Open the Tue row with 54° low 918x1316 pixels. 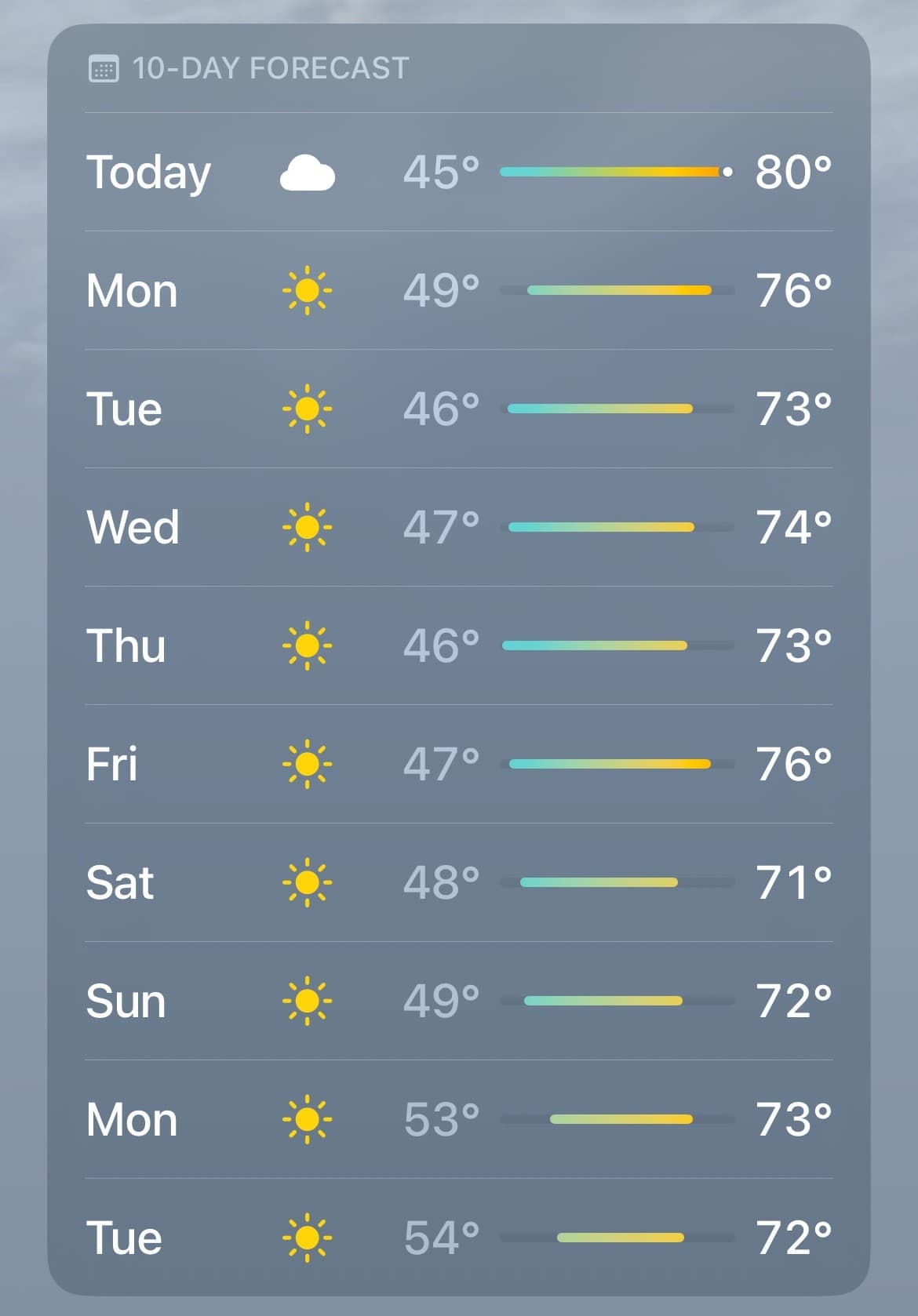pyautogui.click(x=459, y=1238)
